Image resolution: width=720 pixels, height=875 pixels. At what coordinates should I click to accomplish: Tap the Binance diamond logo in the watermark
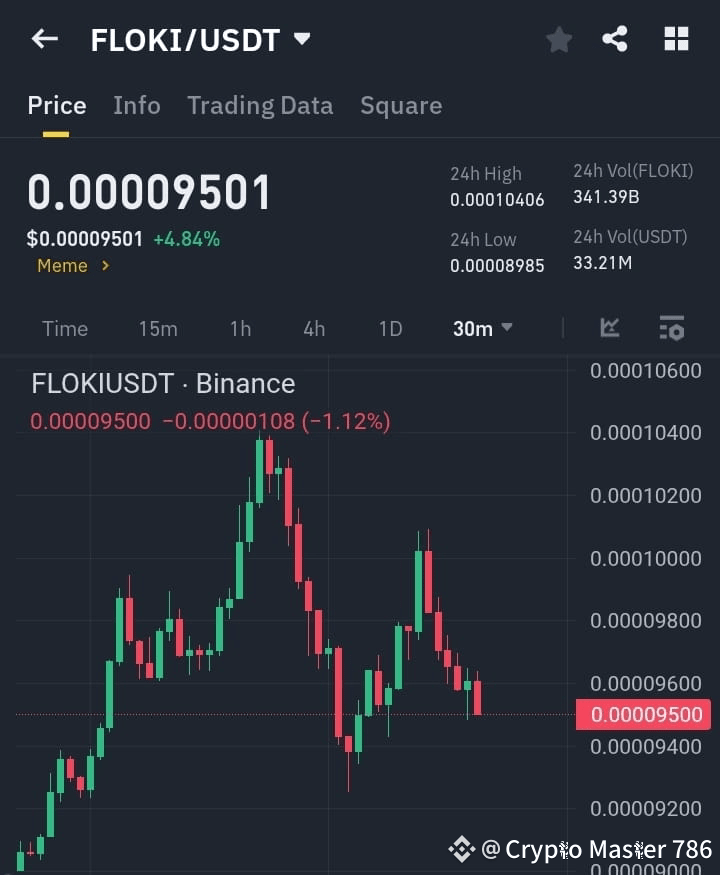coord(461,849)
